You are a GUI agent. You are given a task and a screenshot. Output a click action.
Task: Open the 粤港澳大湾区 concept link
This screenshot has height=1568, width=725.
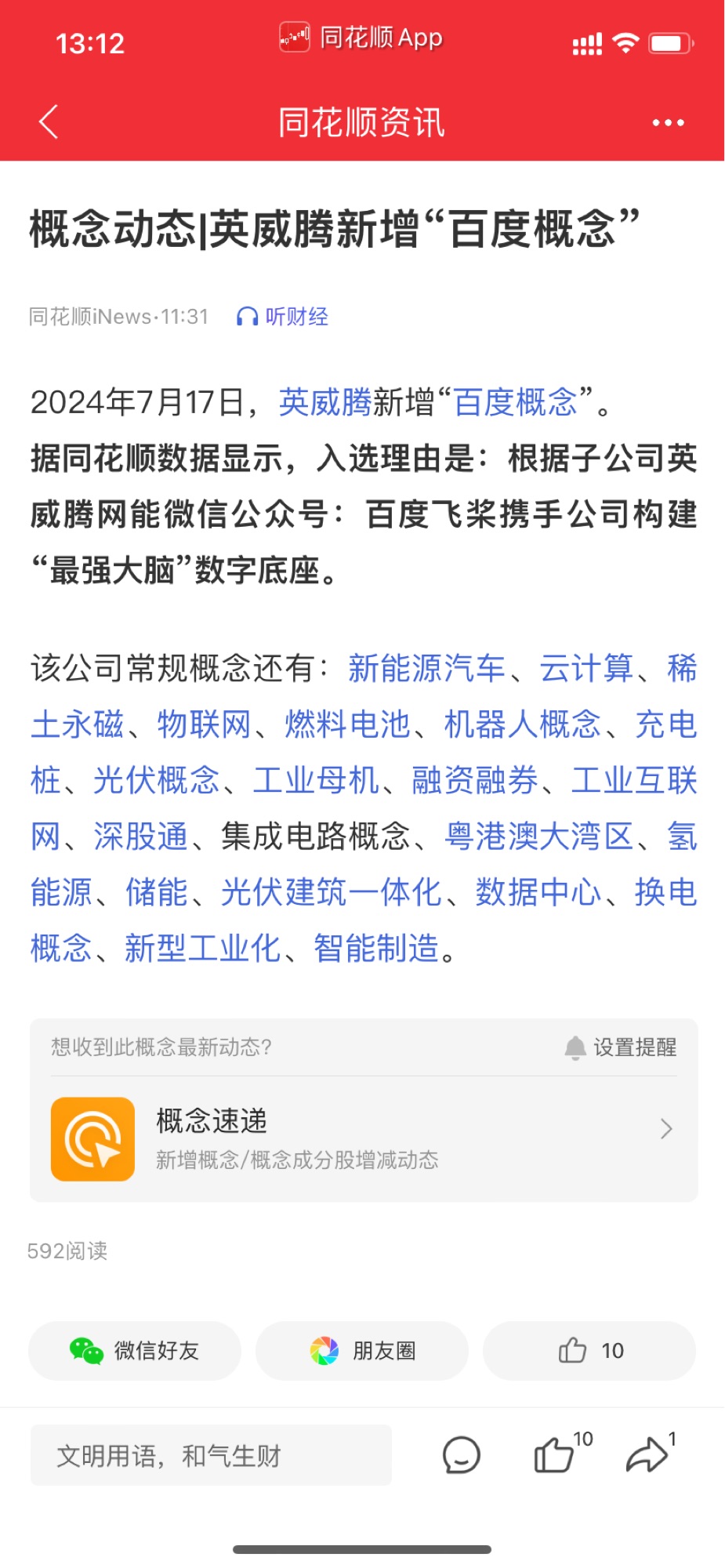click(538, 837)
